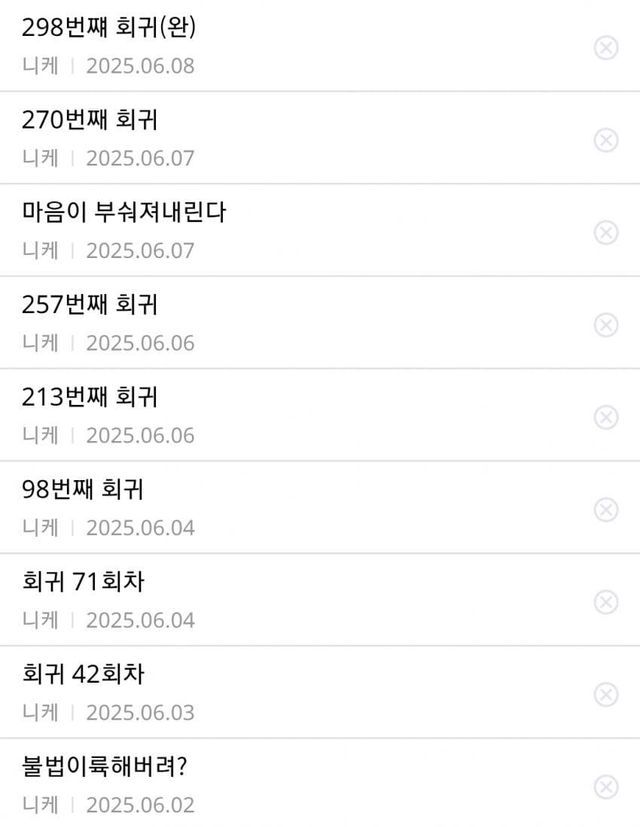
Task: Delete the '회귀 71회차' entry
Action: (x=606, y=601)
